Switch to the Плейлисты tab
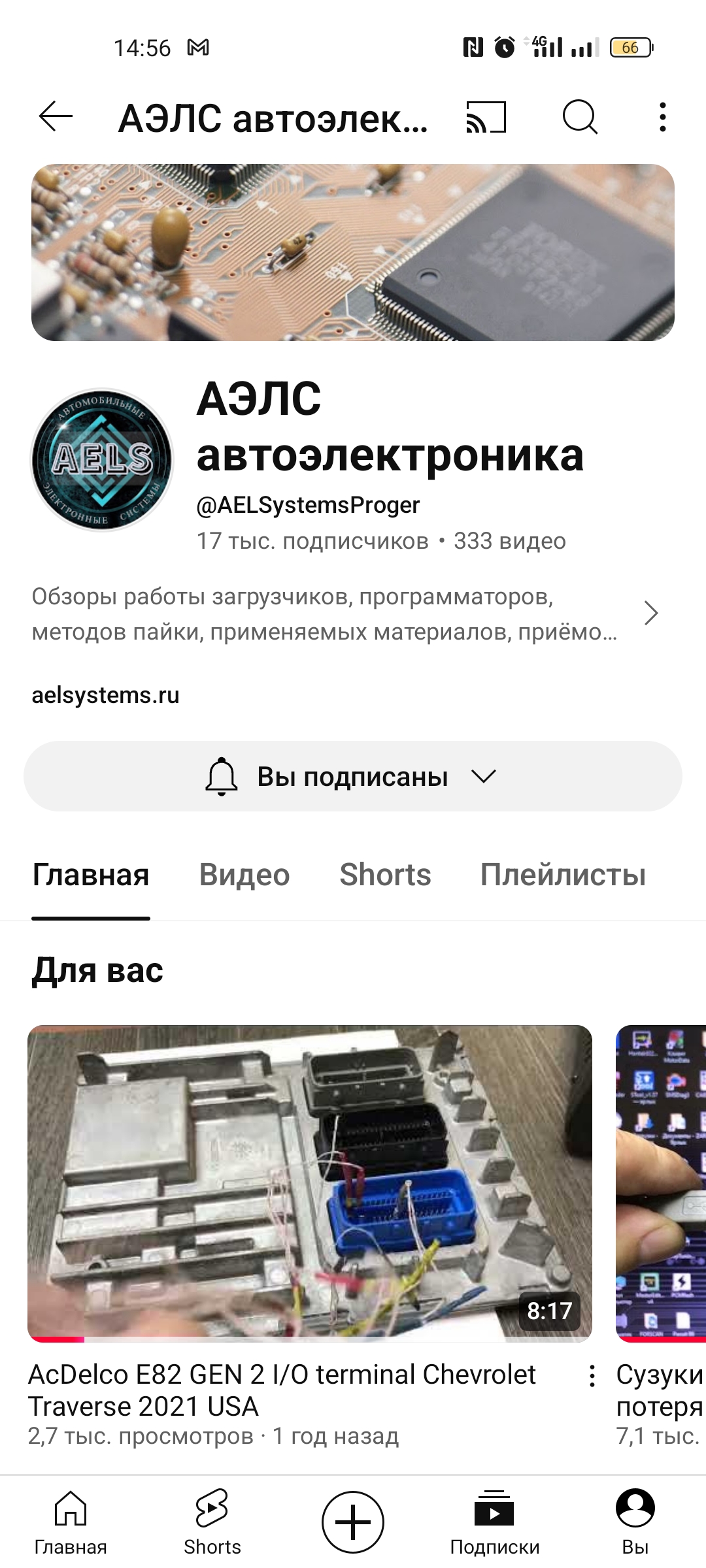Viewport: 706px width, 1568px height. (x=563, y=875)
